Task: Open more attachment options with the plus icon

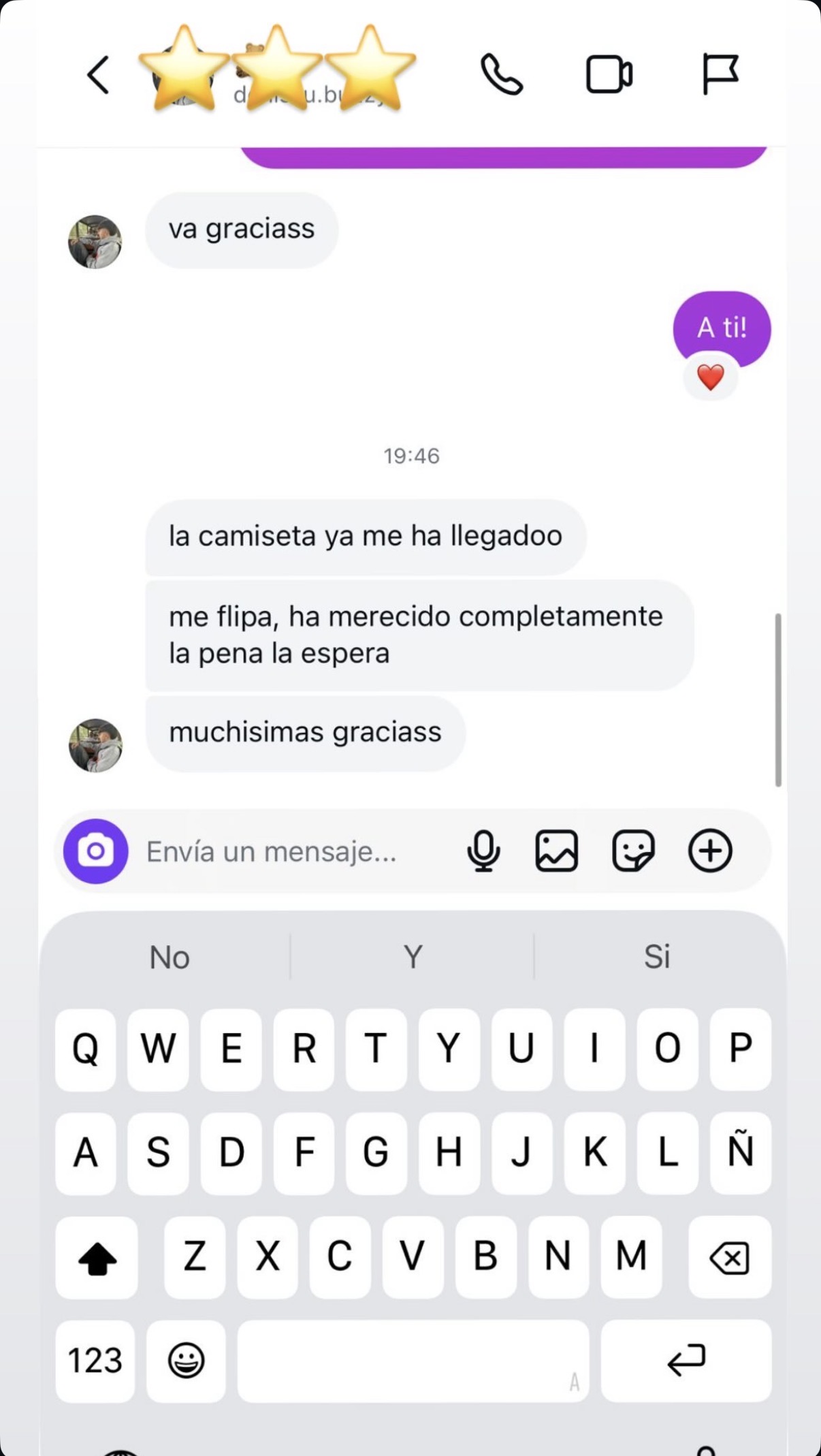Action: [711, 851]
